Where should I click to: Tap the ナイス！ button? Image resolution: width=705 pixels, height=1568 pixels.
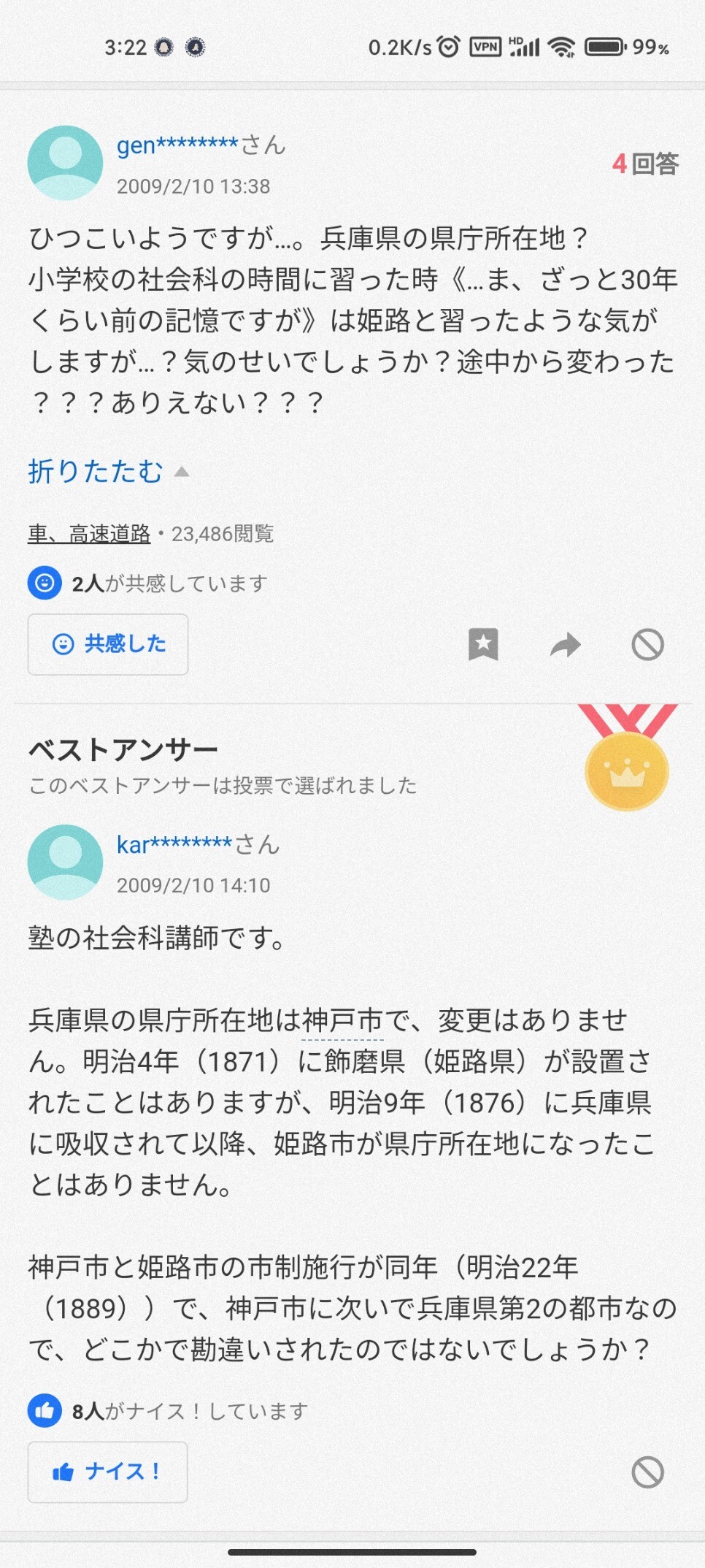click(x=108, y=1472)
